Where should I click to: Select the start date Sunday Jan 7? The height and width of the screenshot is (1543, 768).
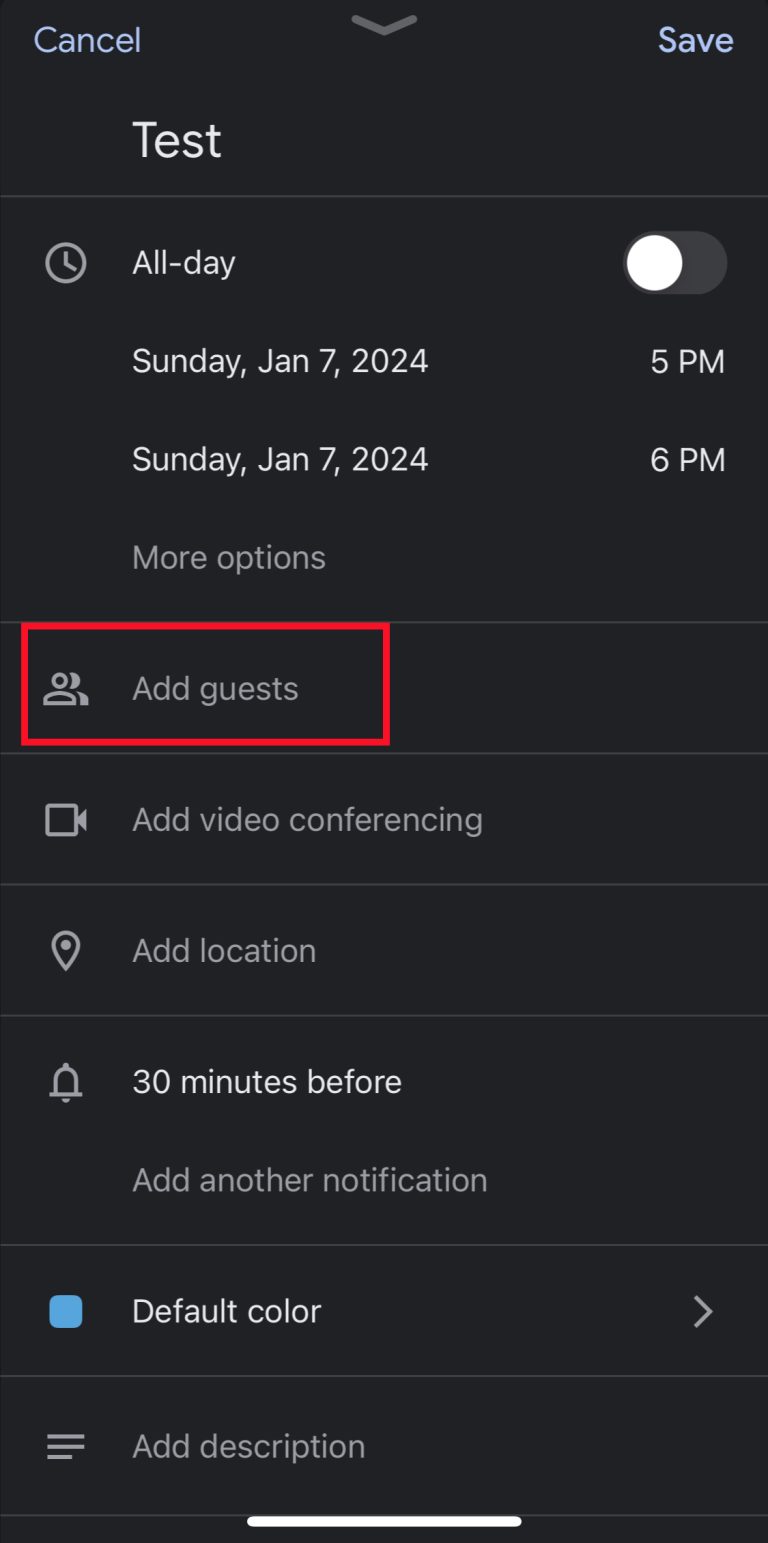280,360
